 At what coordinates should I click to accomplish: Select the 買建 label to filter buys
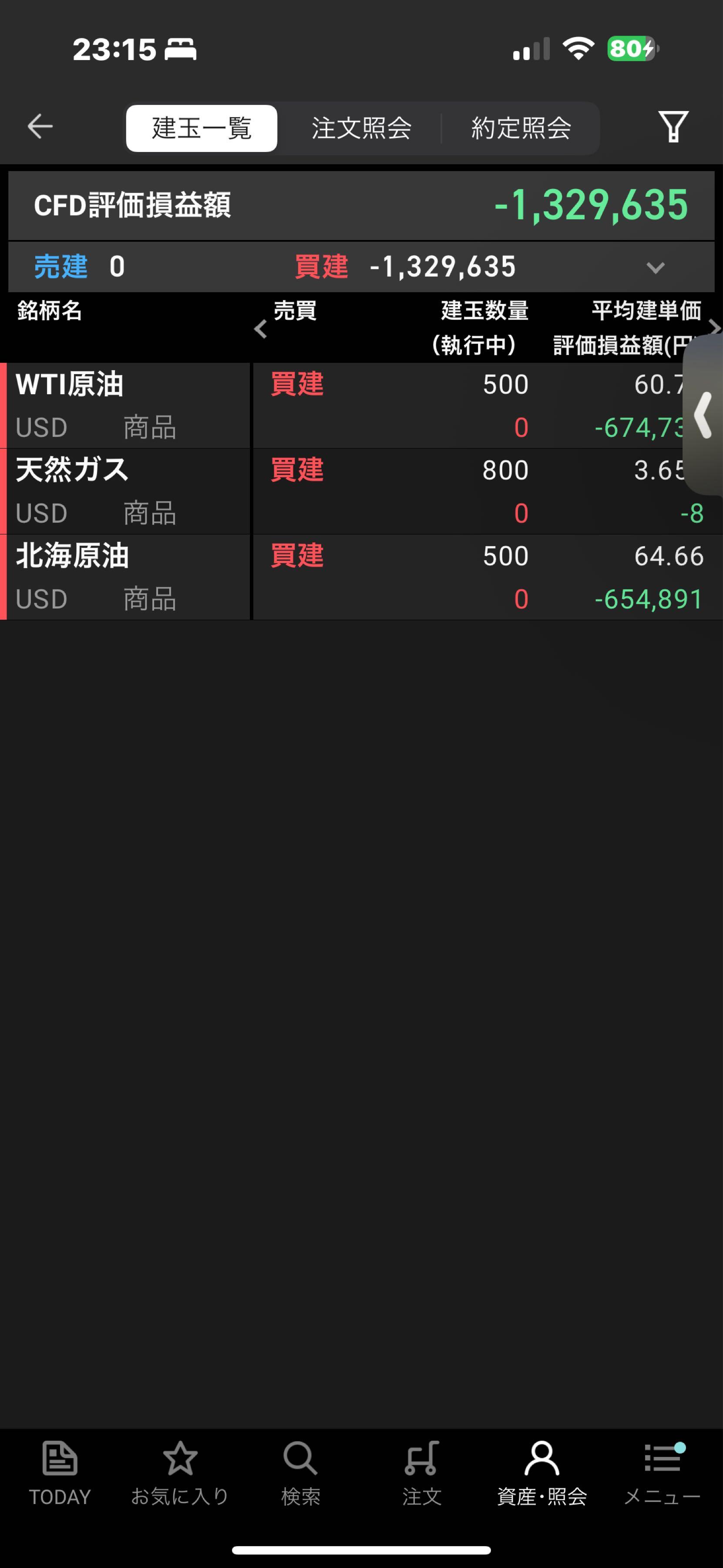tap(322, 267)
